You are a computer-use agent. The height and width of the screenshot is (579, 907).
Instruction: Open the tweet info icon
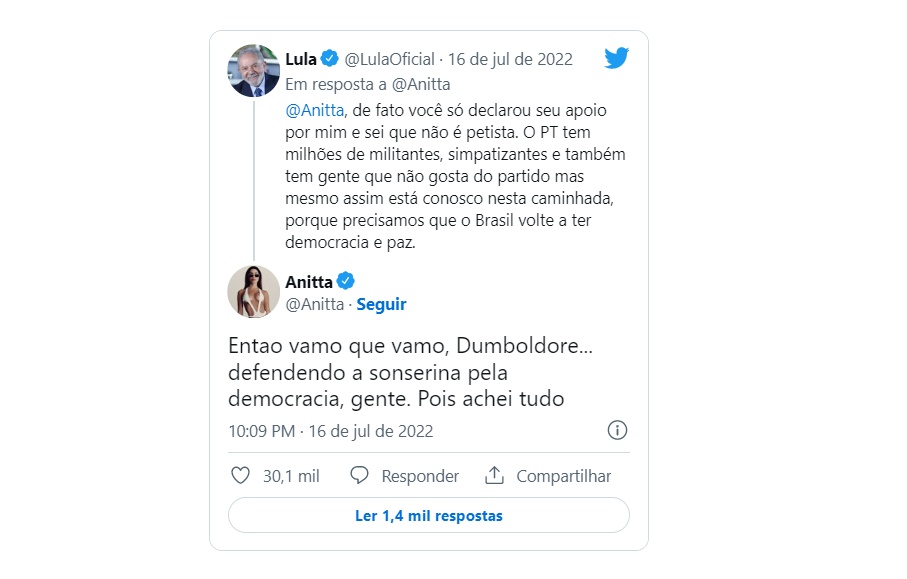click(x=617, y=431)
